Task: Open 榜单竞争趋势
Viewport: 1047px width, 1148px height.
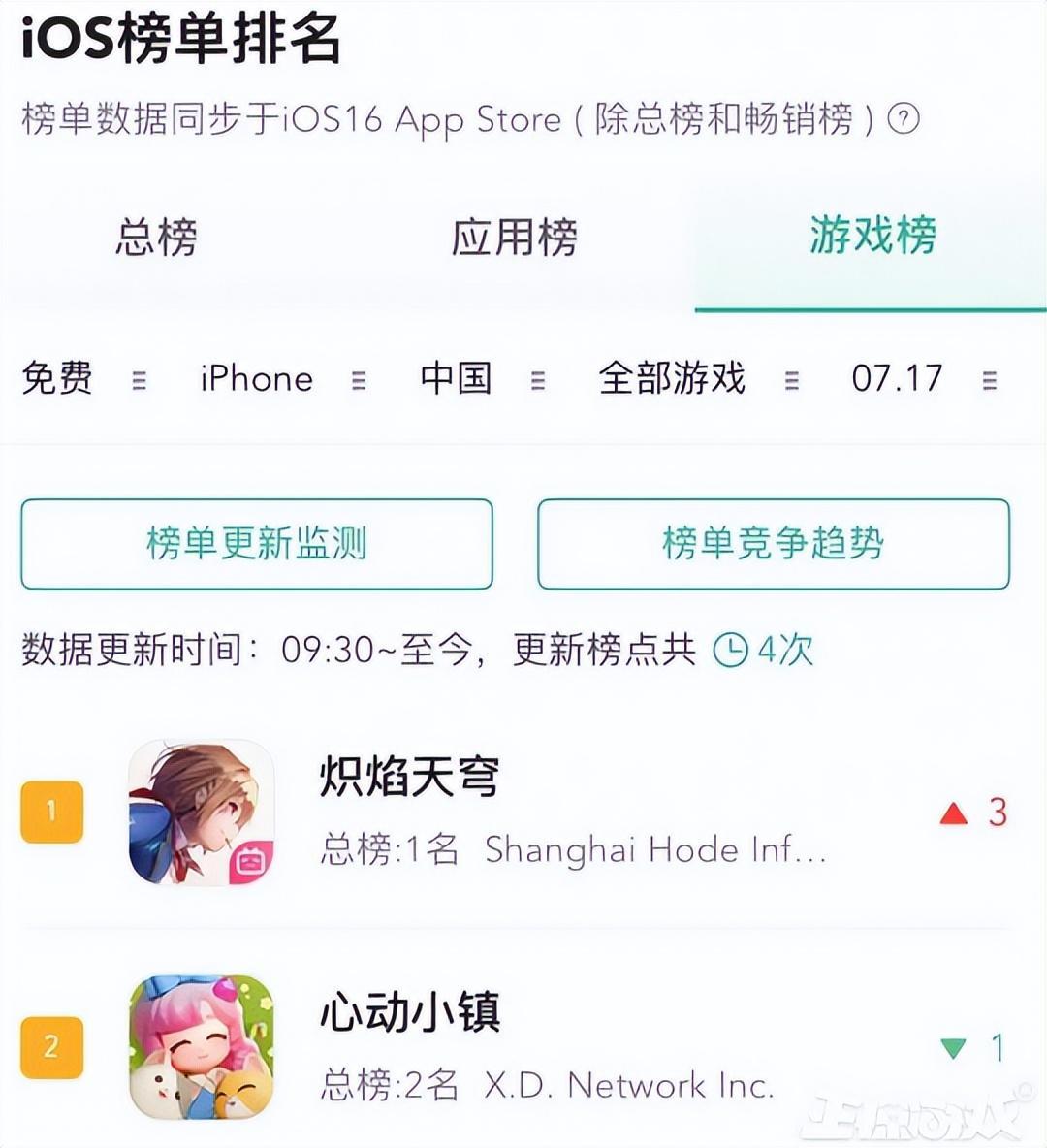Action: pyautogui.click(x=773, y=544)
